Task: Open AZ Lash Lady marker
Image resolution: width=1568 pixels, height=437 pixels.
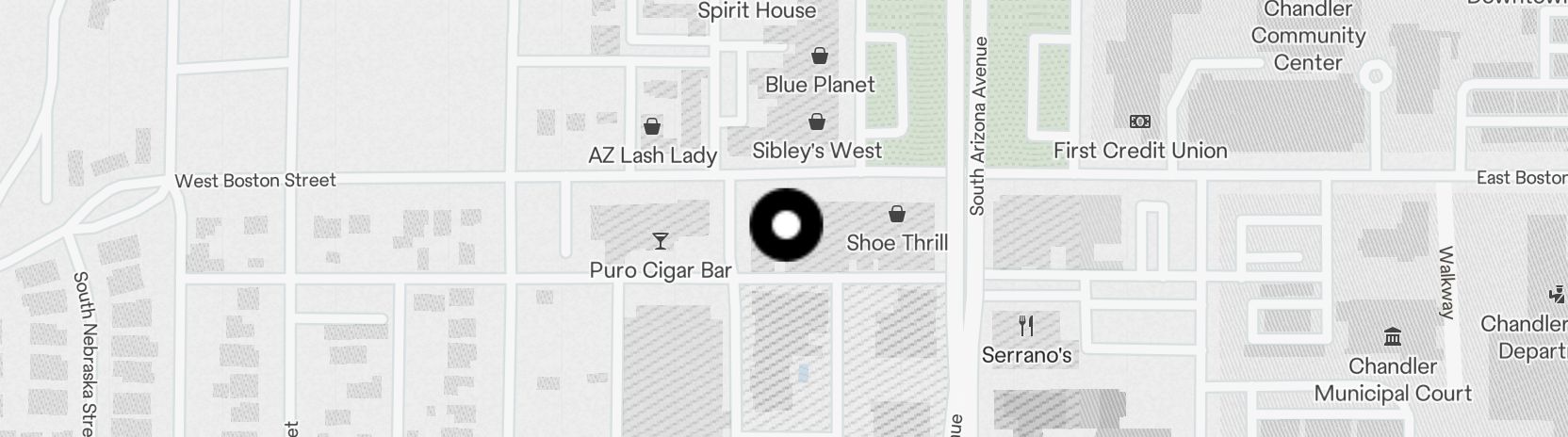Action: click(652, 126)
